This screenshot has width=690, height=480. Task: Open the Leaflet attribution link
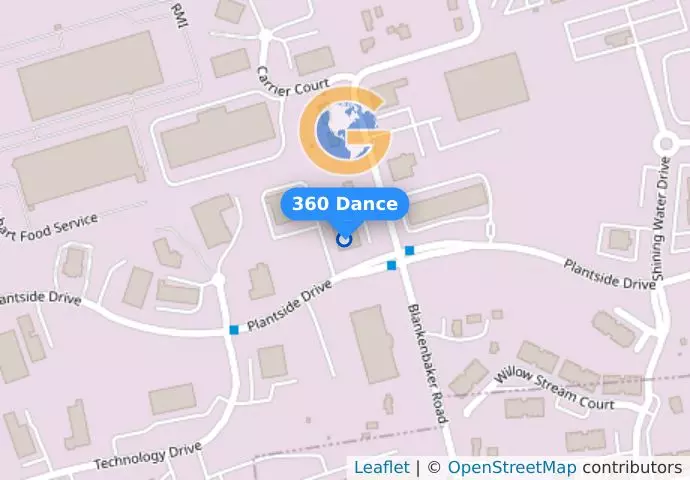point(381,467)
